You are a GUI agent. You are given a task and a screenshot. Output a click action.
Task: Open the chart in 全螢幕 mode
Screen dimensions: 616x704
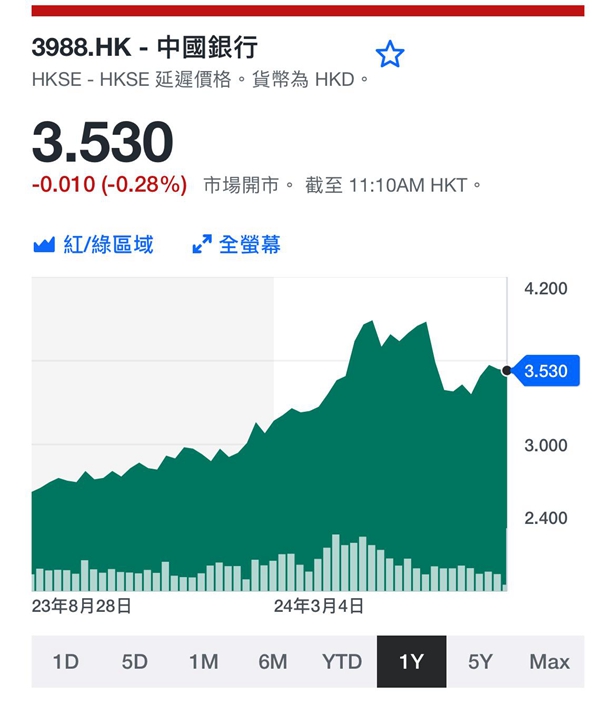coord(236,245)
